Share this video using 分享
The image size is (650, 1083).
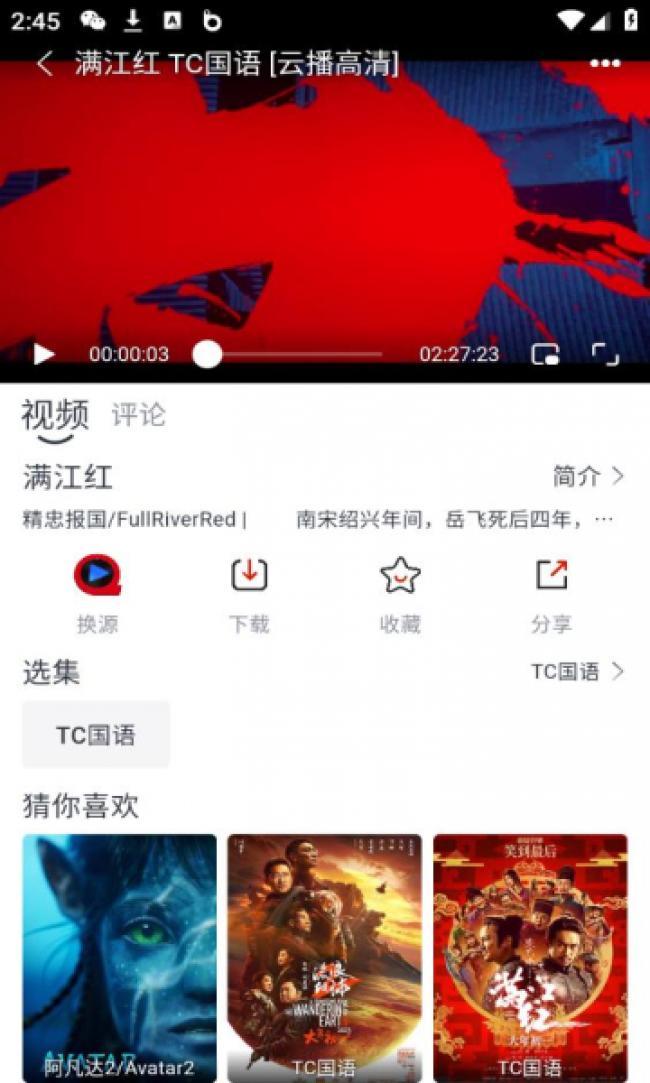[551, 594]
